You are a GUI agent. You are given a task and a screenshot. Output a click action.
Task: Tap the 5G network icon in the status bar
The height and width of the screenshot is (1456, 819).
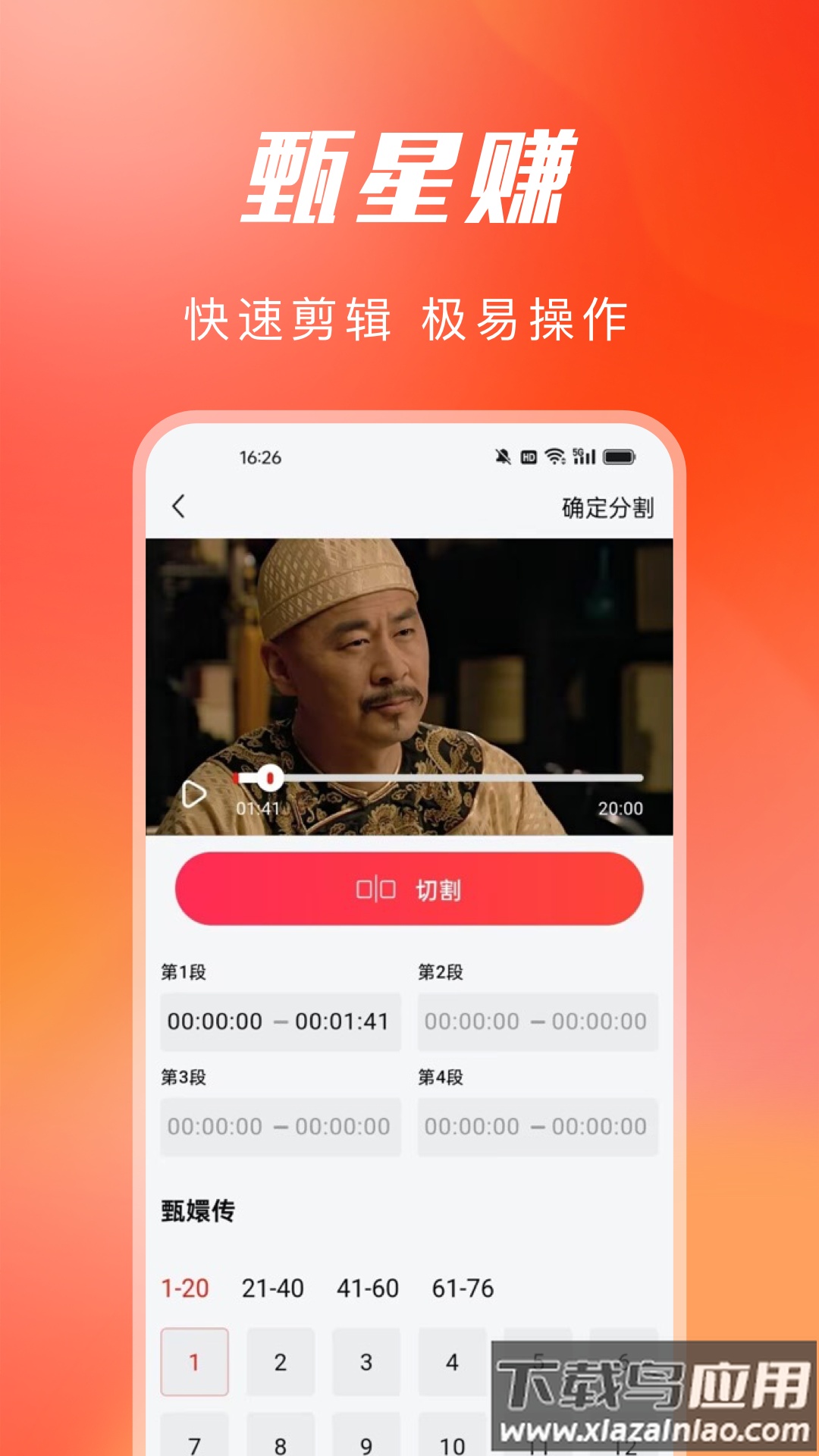coord(584,457)
